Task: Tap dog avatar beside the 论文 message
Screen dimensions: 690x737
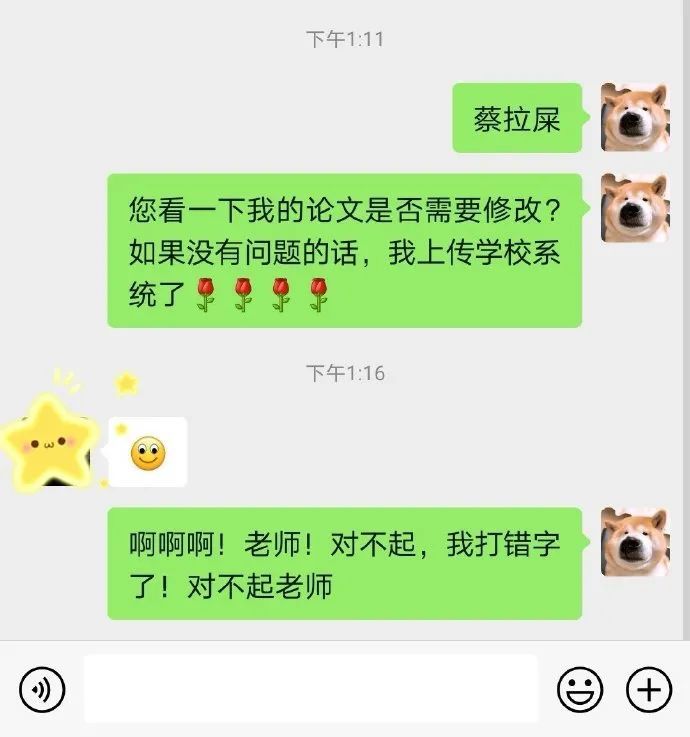Action: [x=634, y=208]
